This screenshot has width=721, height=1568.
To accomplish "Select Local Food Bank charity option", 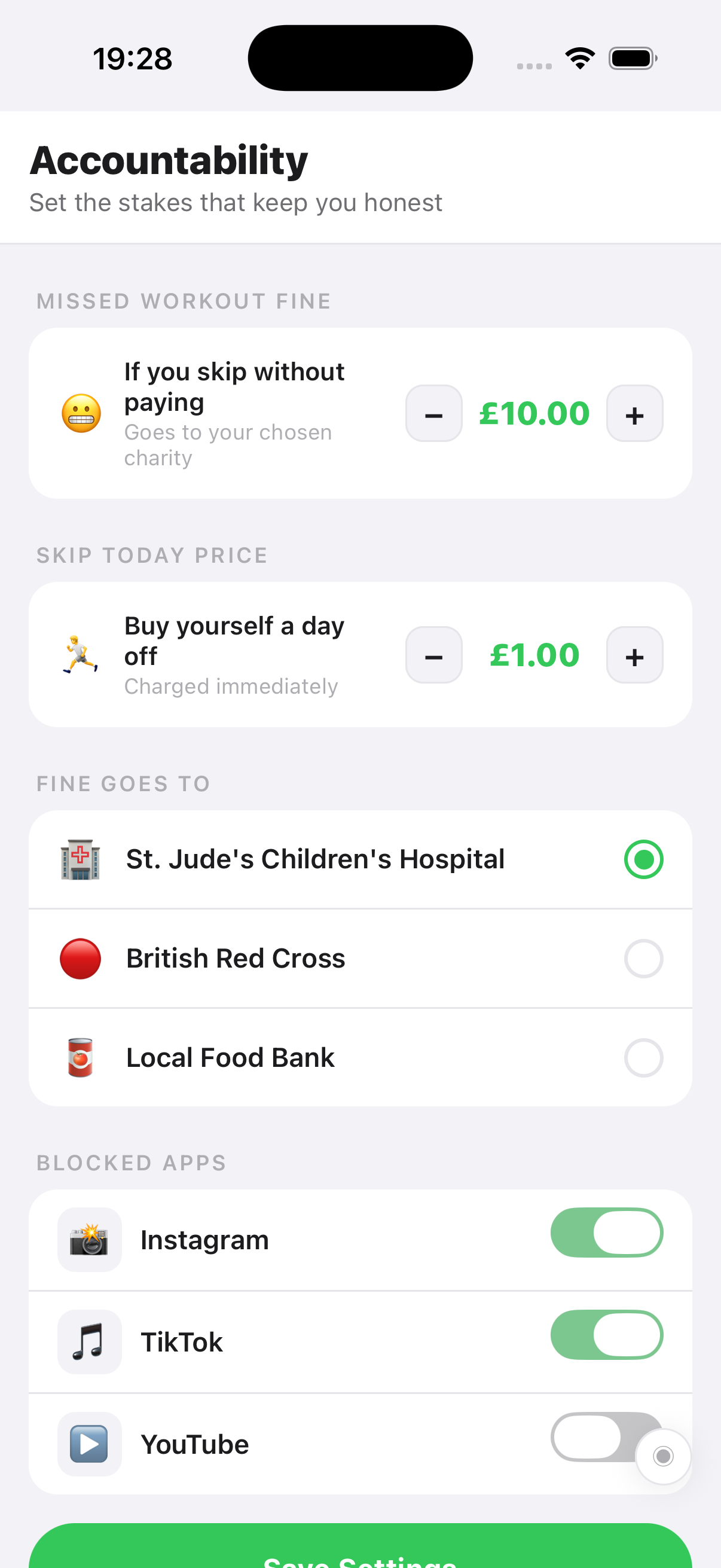I will 643,1057.
